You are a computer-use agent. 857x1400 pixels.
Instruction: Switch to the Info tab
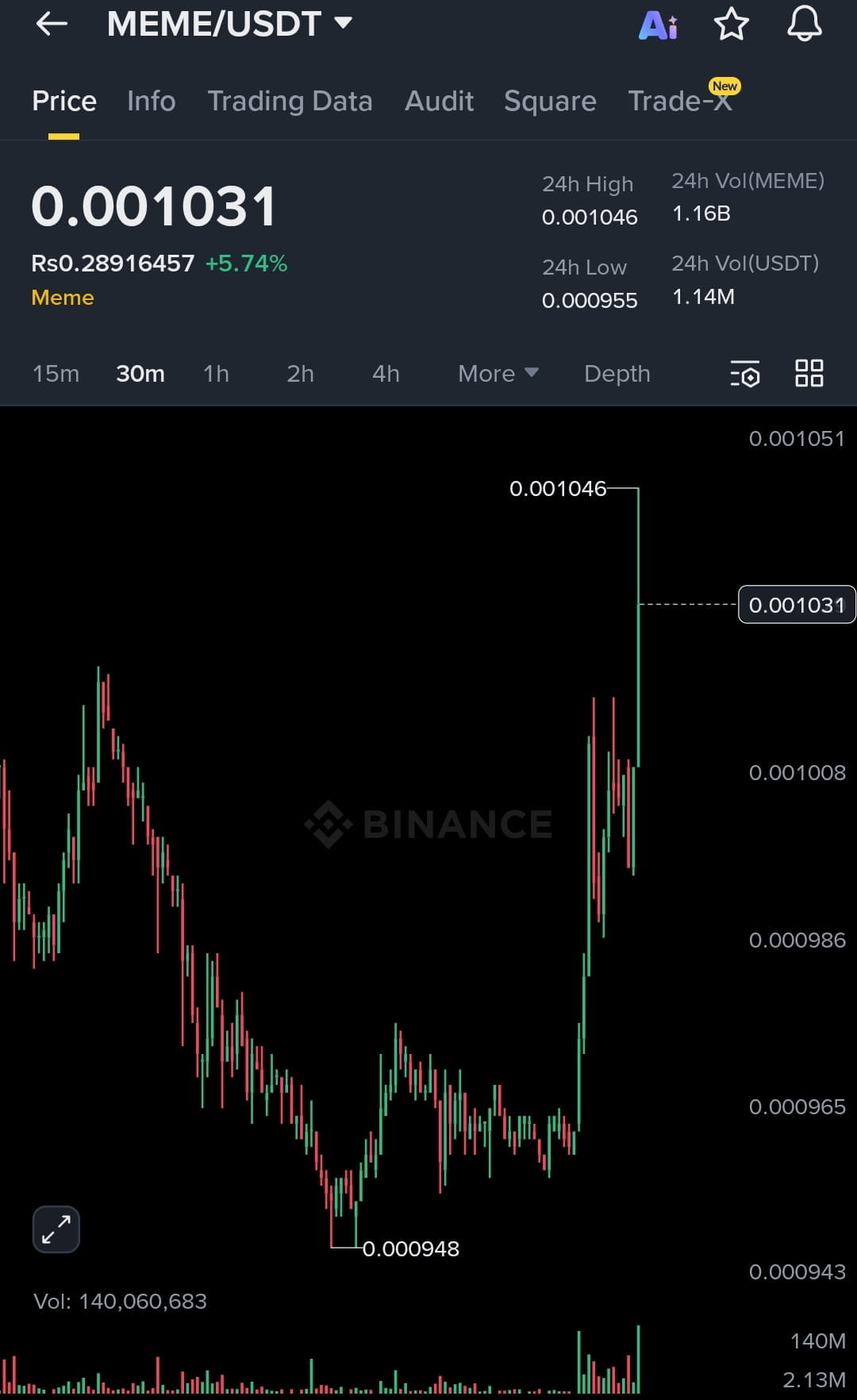(x=151, y=101)
